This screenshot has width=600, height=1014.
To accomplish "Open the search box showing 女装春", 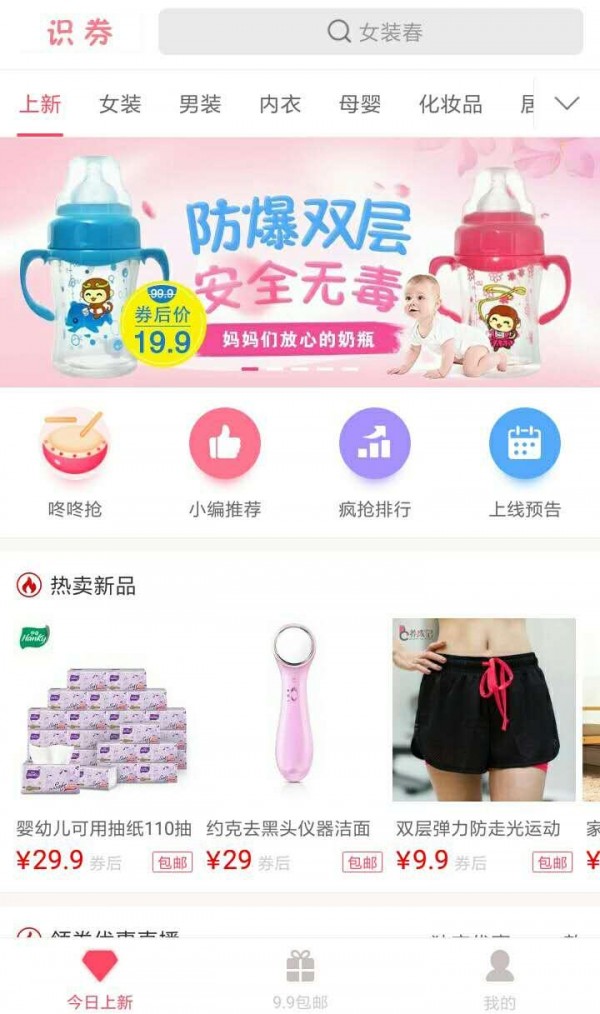I will tap(370, 32).
